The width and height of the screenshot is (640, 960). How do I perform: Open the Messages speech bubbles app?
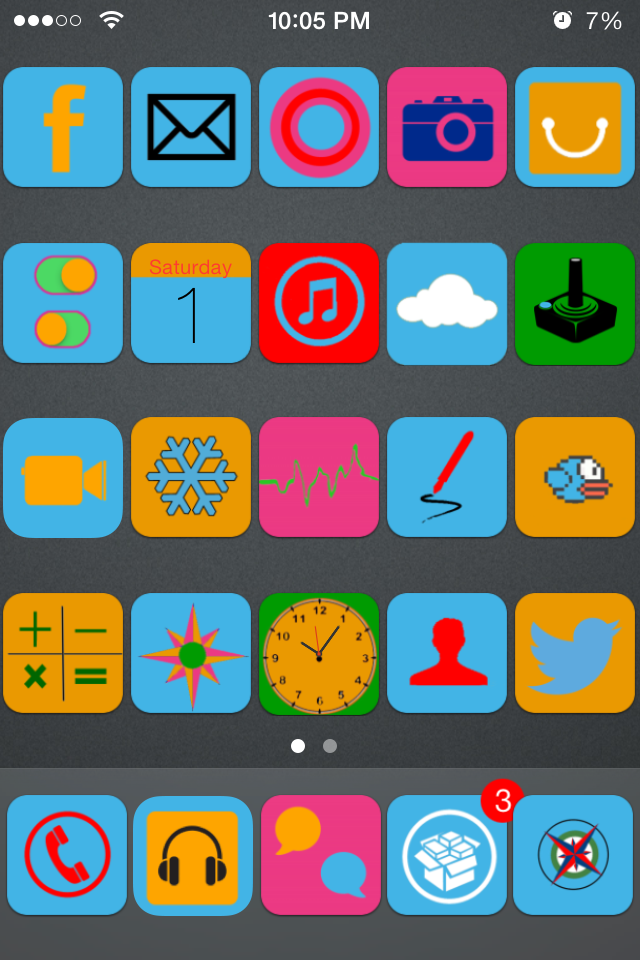pyautogui.click(x=321, y=855)
